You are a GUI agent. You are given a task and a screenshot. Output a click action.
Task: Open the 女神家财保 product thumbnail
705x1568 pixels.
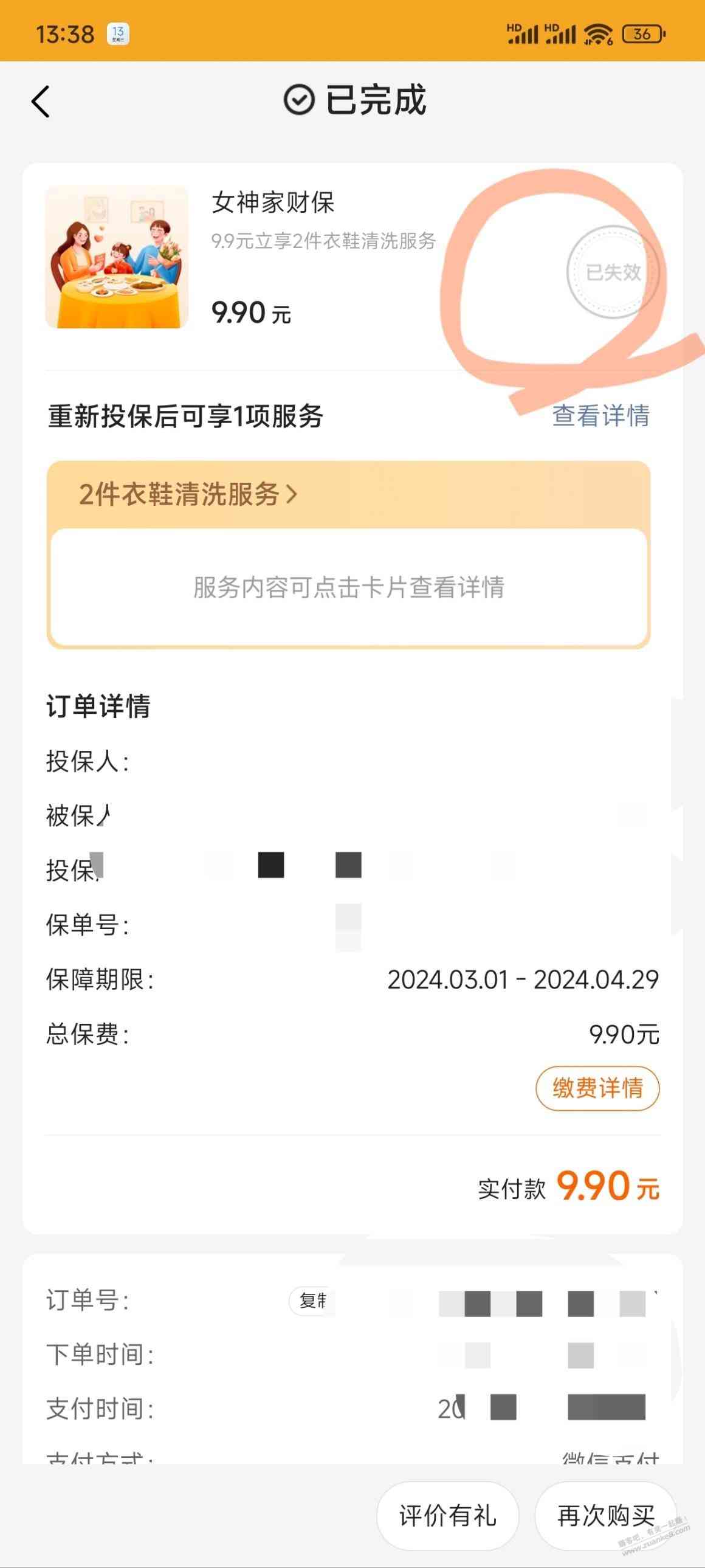(x=117, y=257)
